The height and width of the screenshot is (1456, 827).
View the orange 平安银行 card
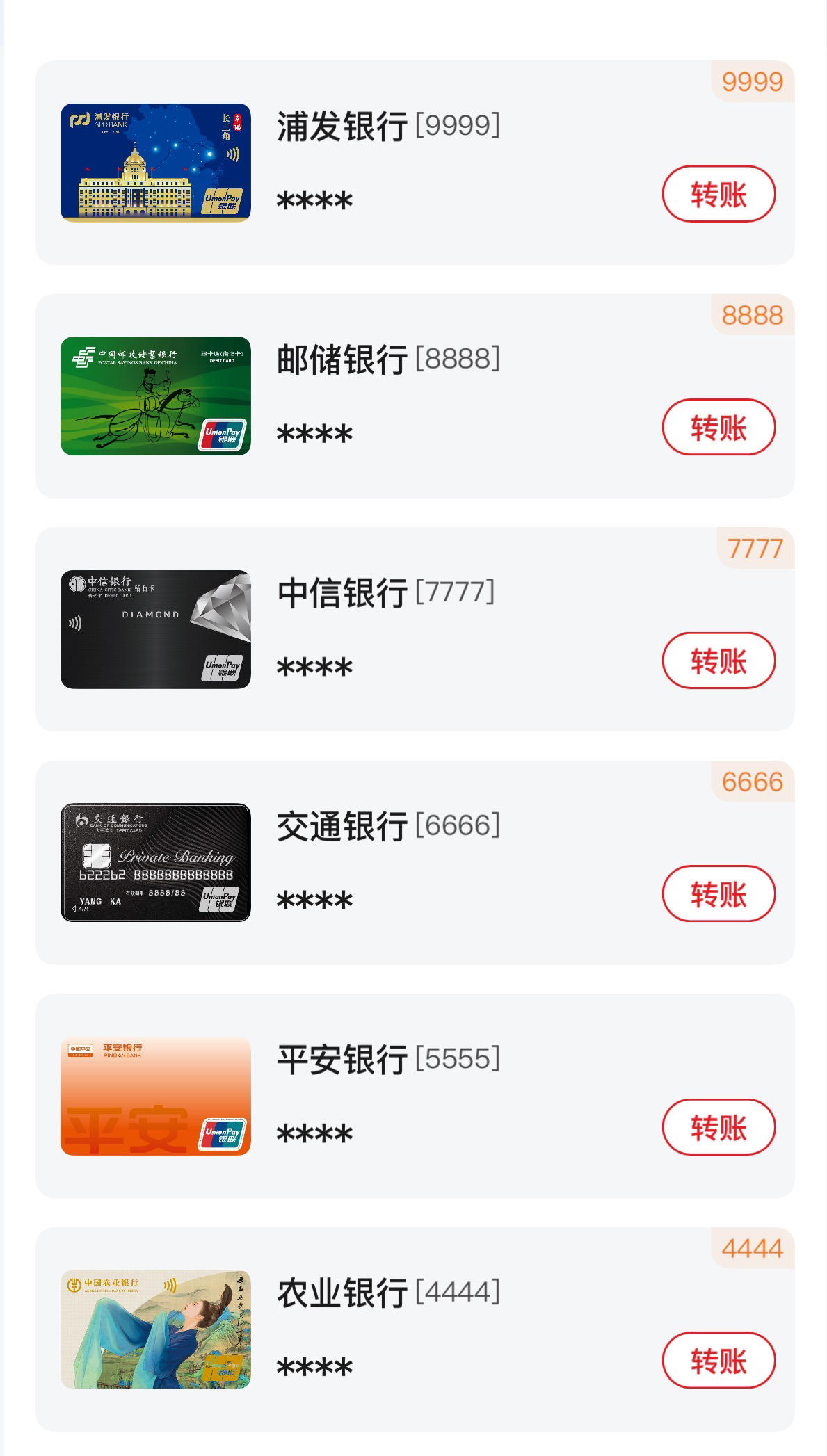(x=156, y=1096)
